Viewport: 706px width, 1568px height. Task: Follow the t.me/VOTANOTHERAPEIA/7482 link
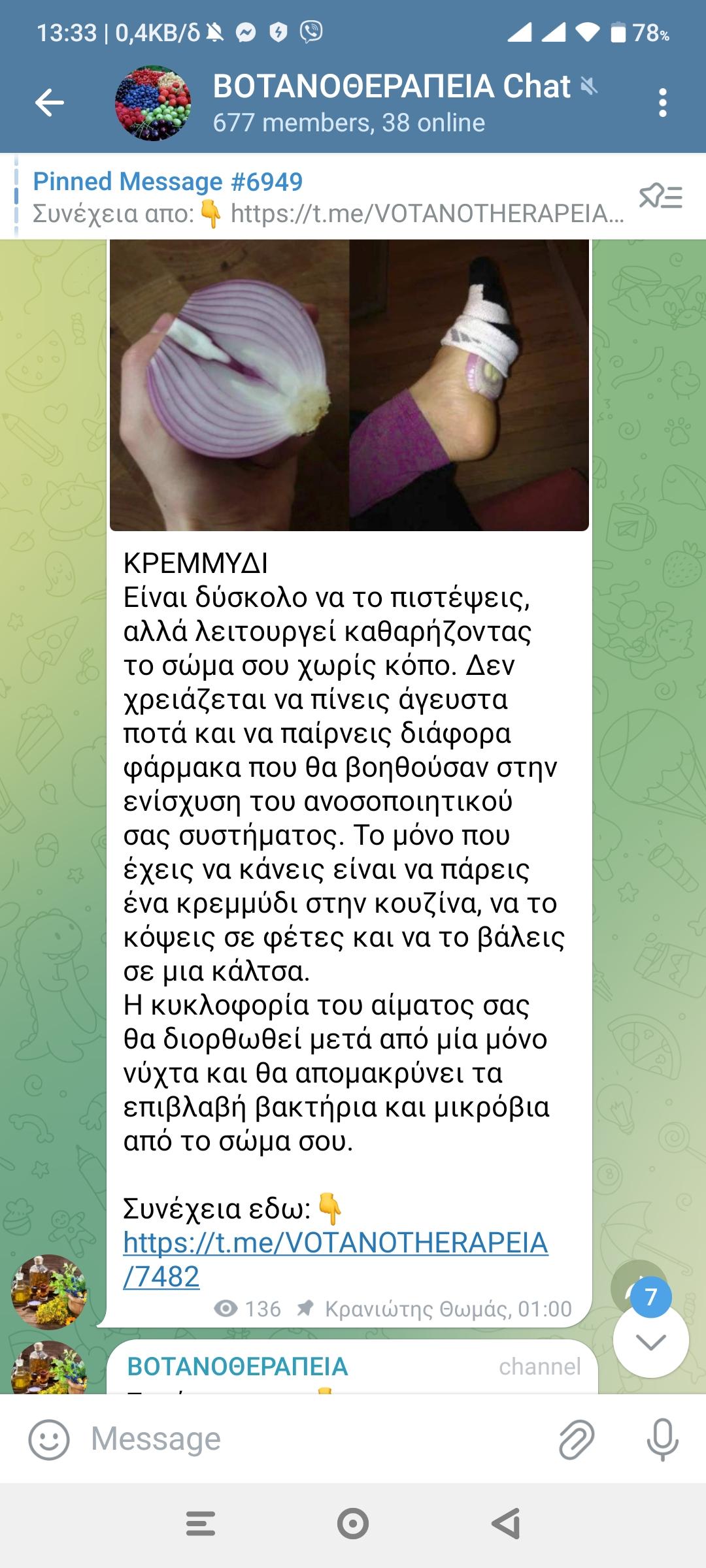tap(335, 1258)
